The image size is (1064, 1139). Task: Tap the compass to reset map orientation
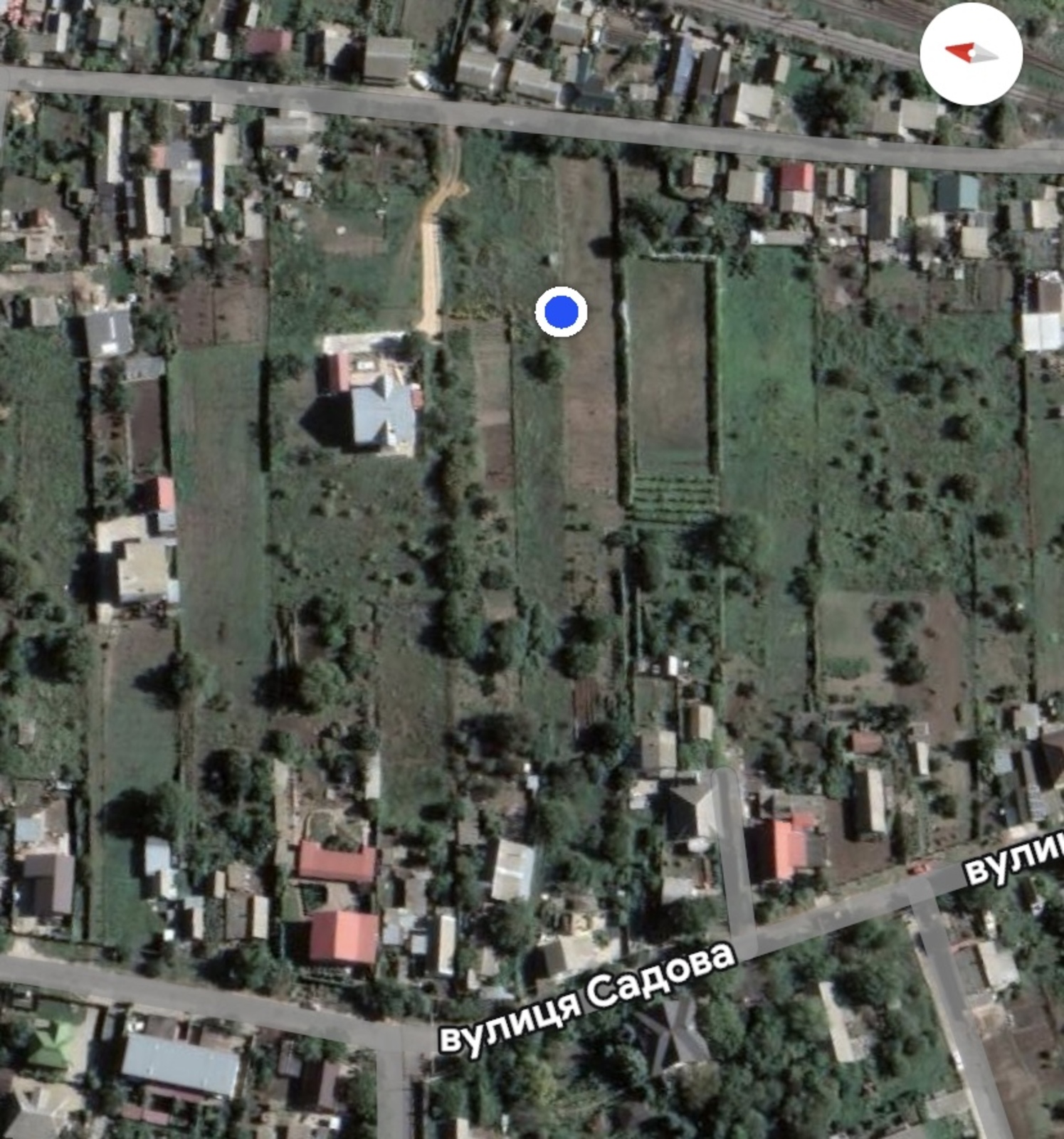click(x=971, y=54)
